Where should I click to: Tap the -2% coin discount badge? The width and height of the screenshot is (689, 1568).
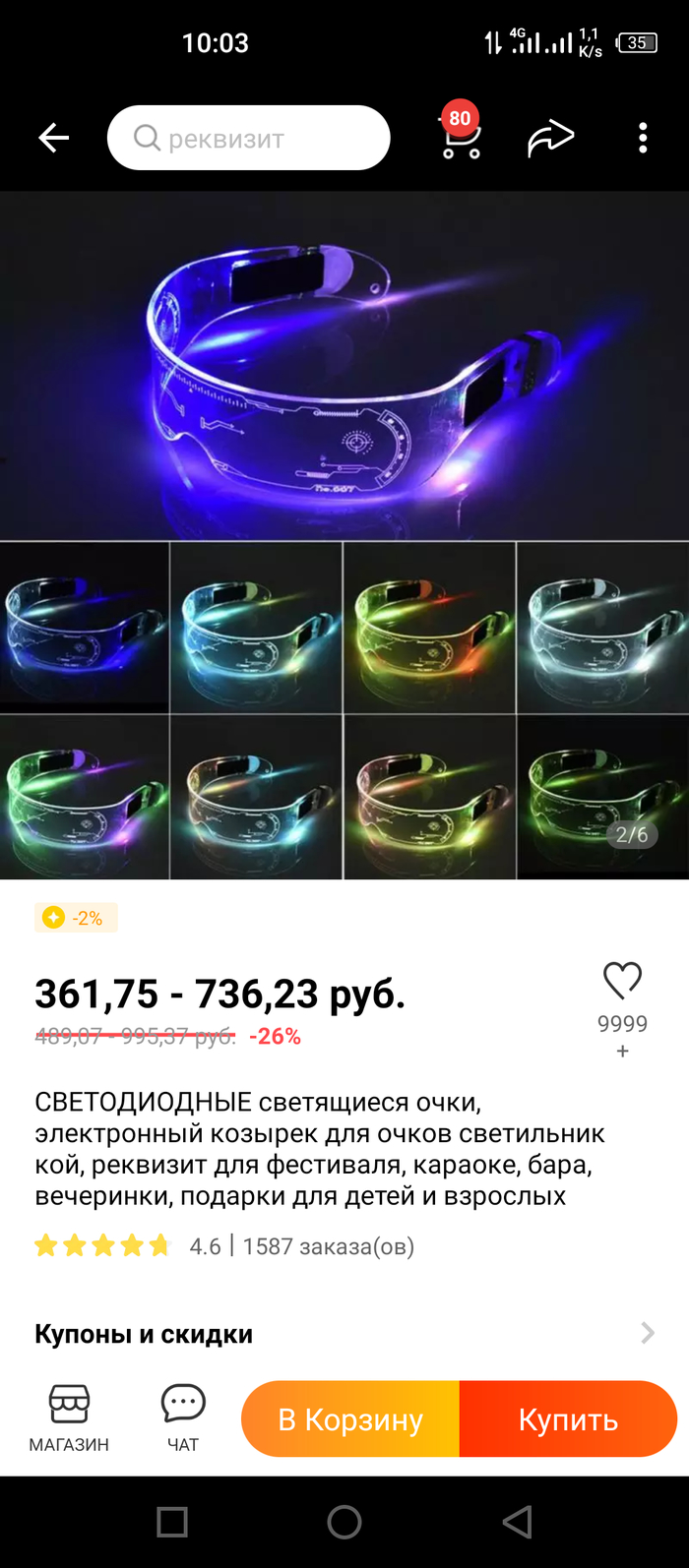(76, 918)
